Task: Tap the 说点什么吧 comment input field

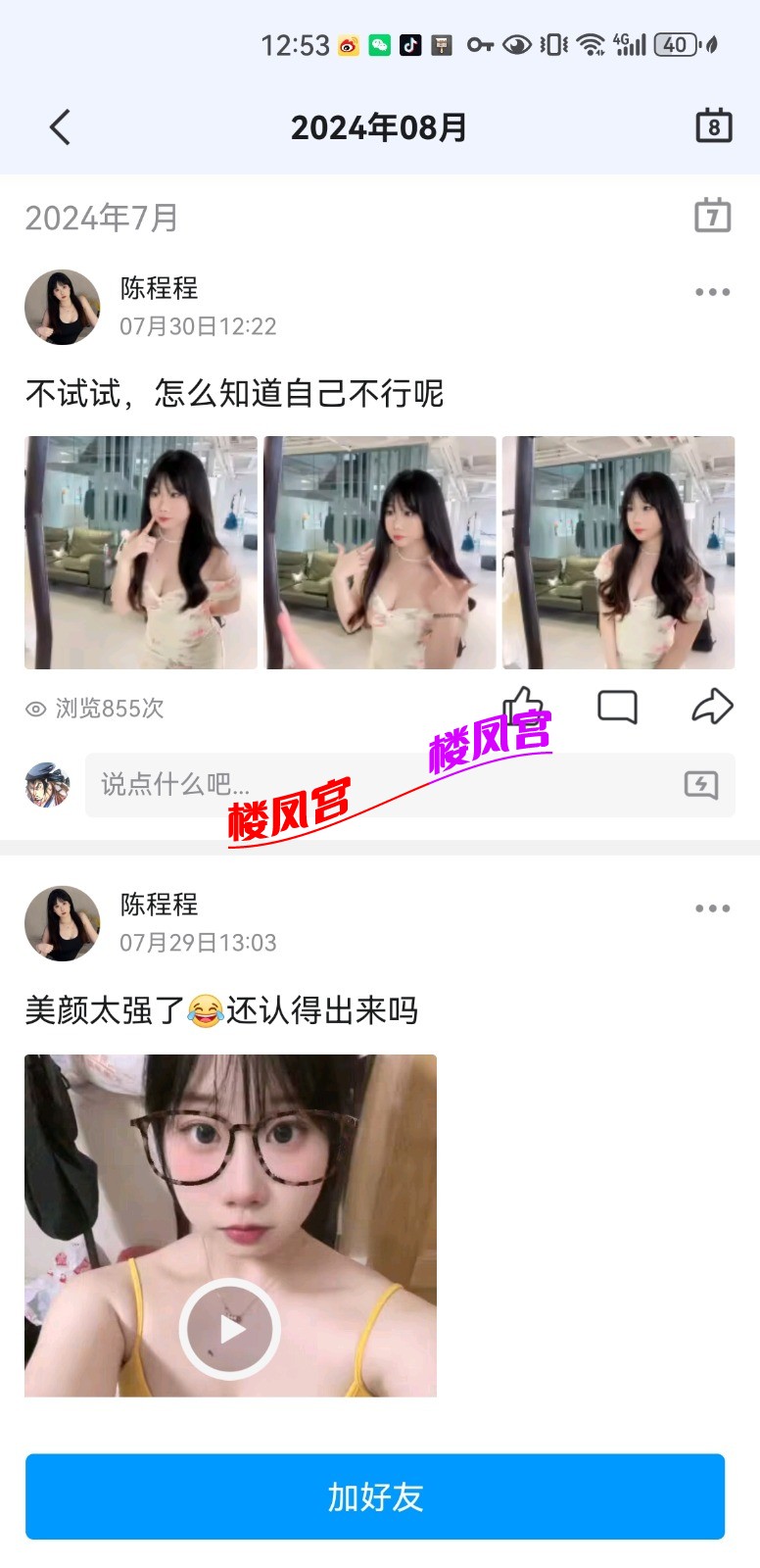Action: [x=294, y=786]
